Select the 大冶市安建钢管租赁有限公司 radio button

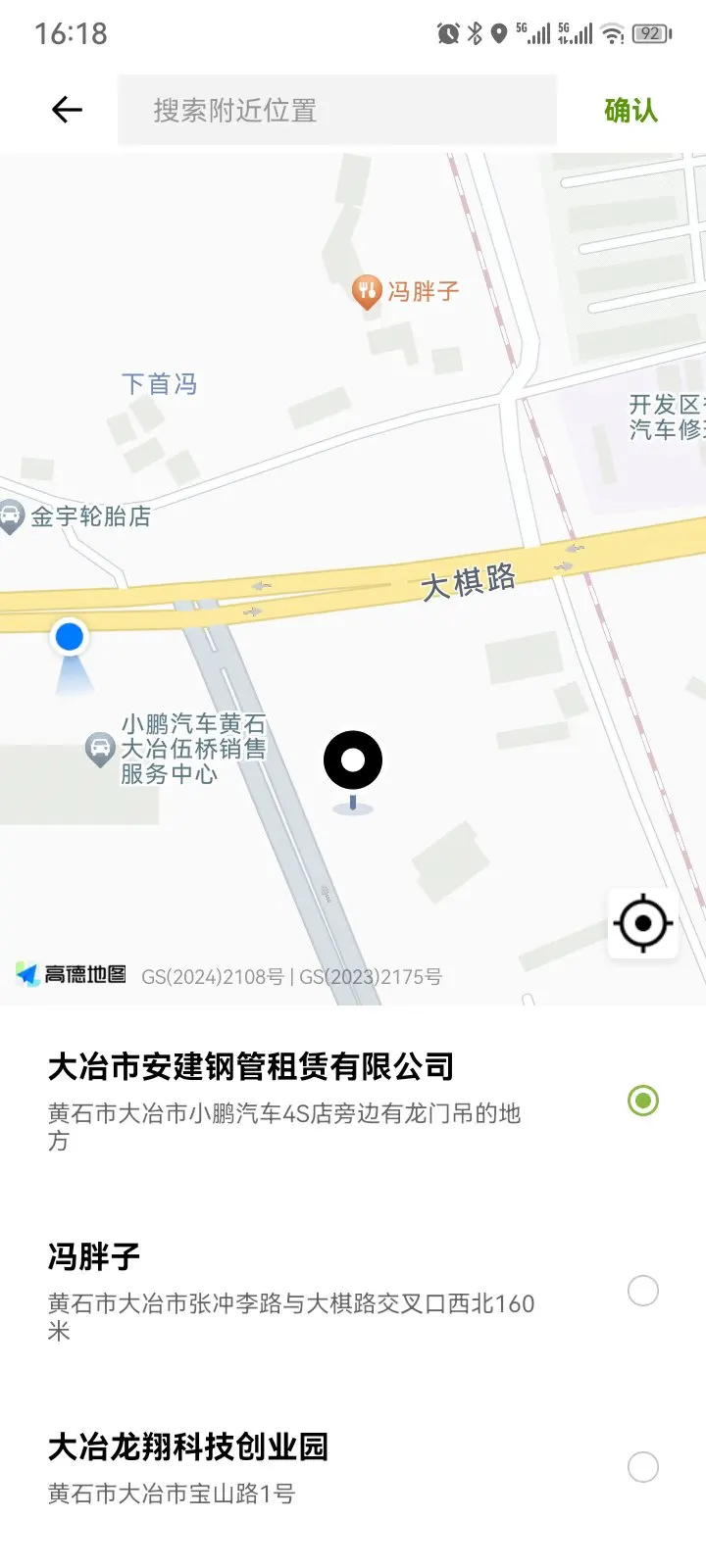(x=643, y=1101)
